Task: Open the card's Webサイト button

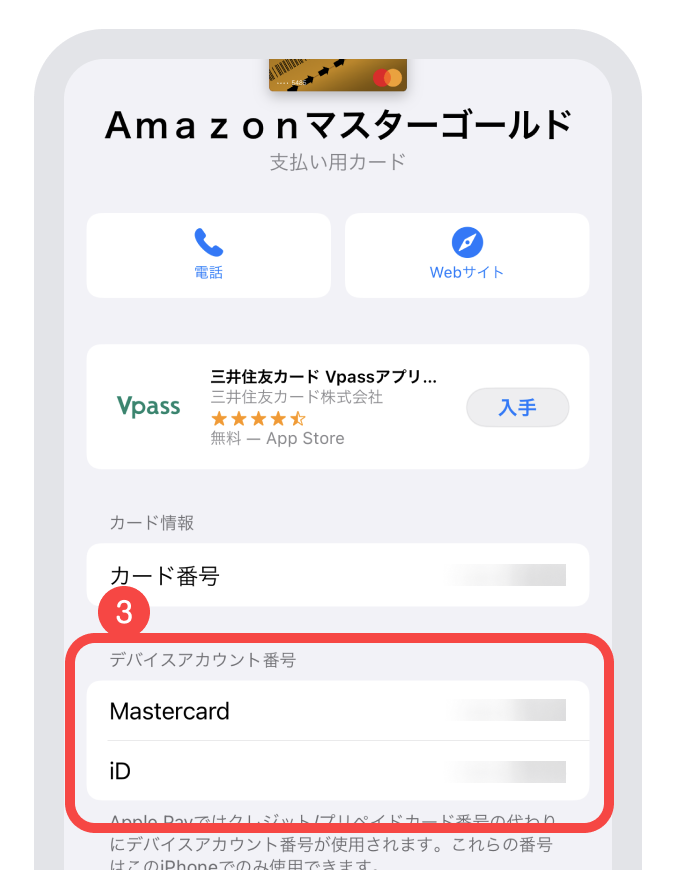Action: click(x=467, y=255)
